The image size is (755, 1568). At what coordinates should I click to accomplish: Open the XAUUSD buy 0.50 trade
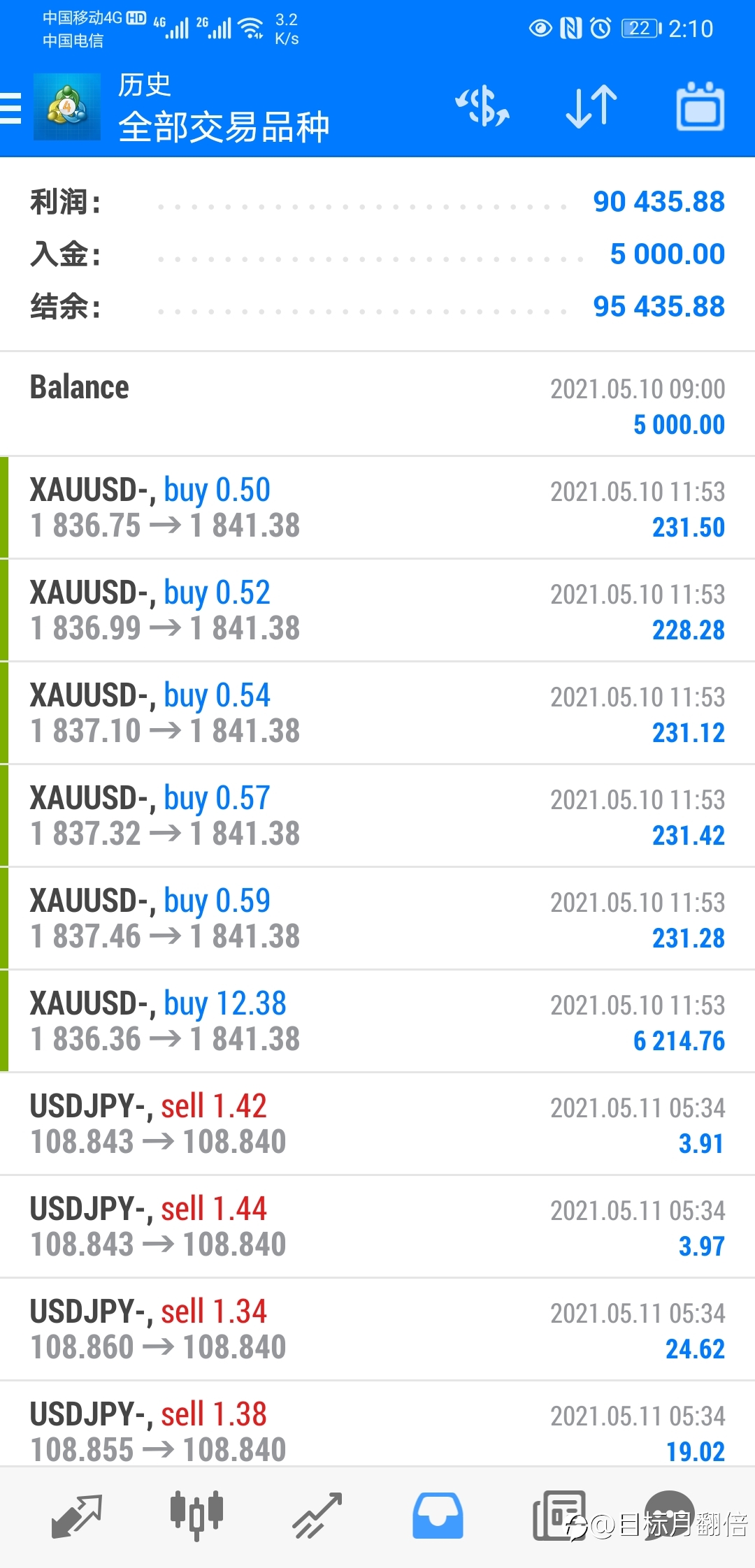click(377, 507)
